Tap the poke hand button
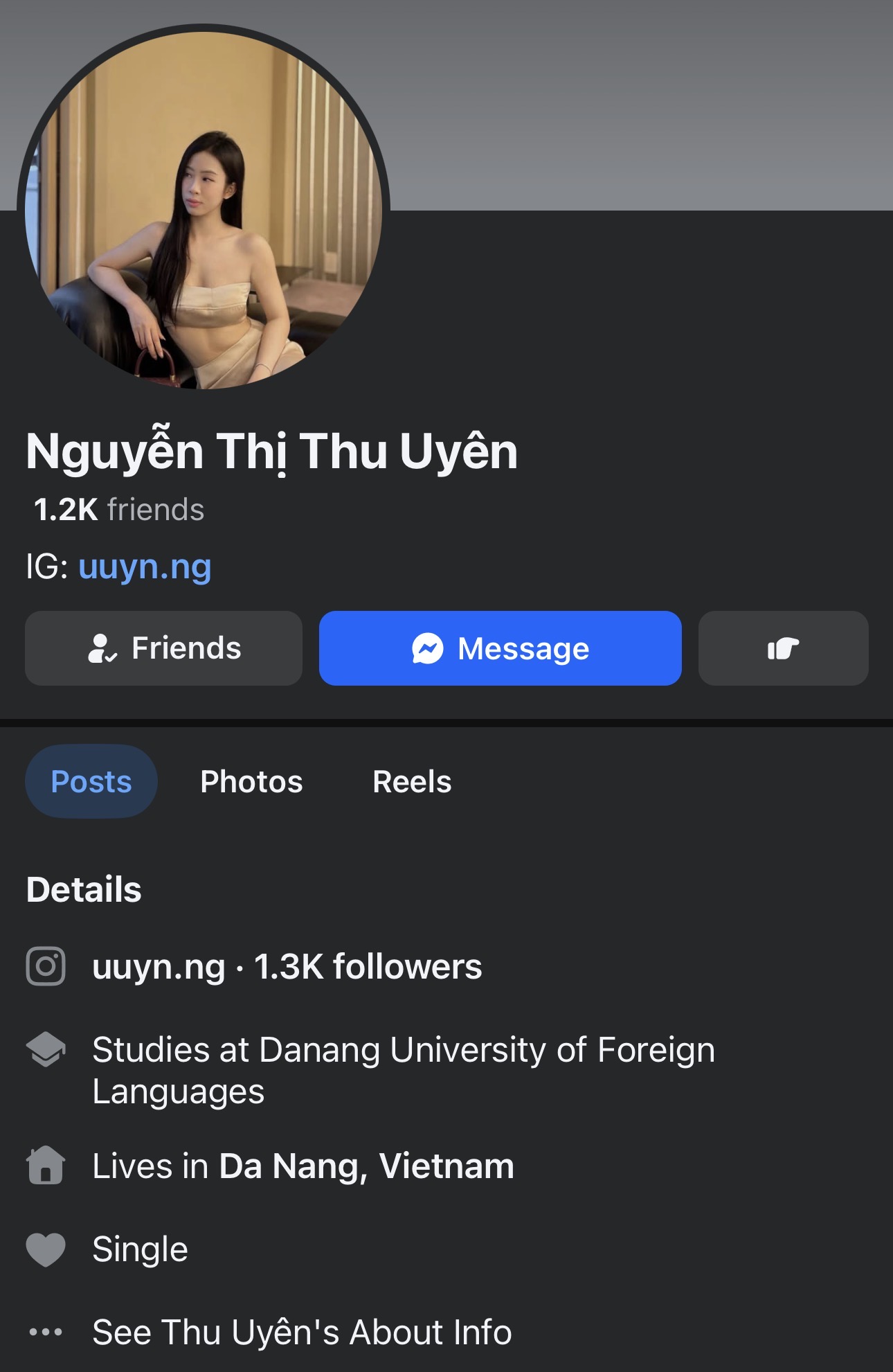This screenshot has height=1372, width=893. pos(783,648)
